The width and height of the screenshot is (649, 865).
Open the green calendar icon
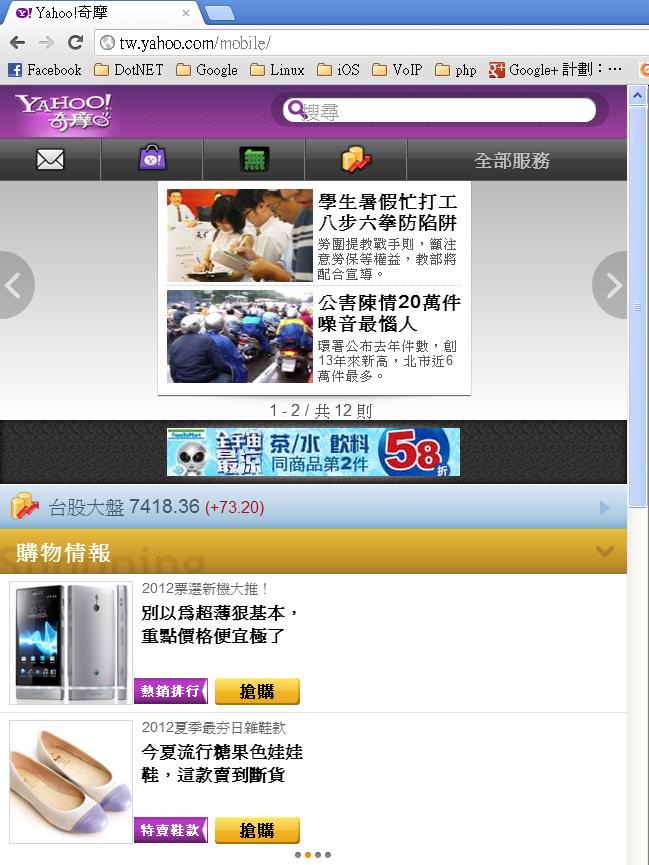254,160
